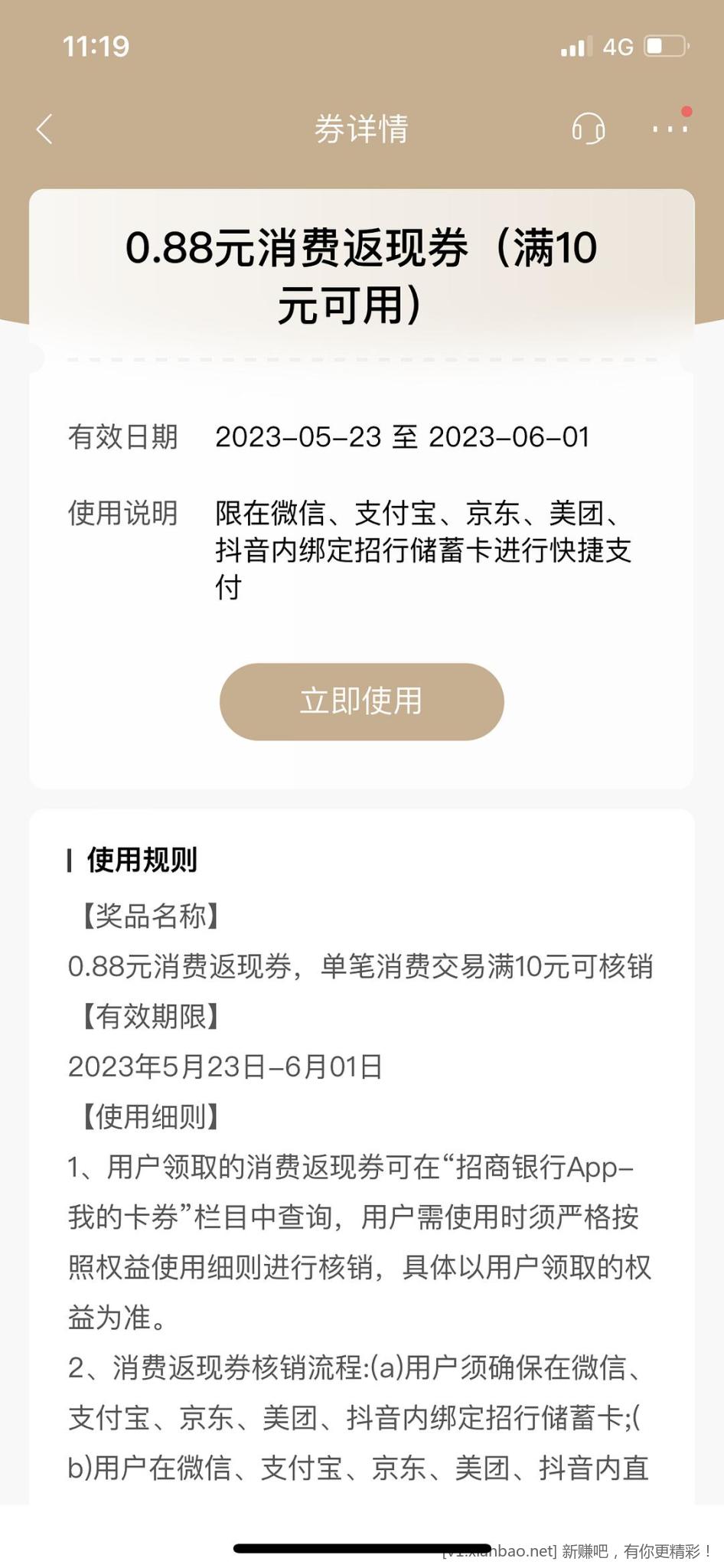Image resolution: width=724 pixels, height=1568 pixels.
Task: Open the three-dot more options menu
Action: pyautogui.click(x=670, y=129)
